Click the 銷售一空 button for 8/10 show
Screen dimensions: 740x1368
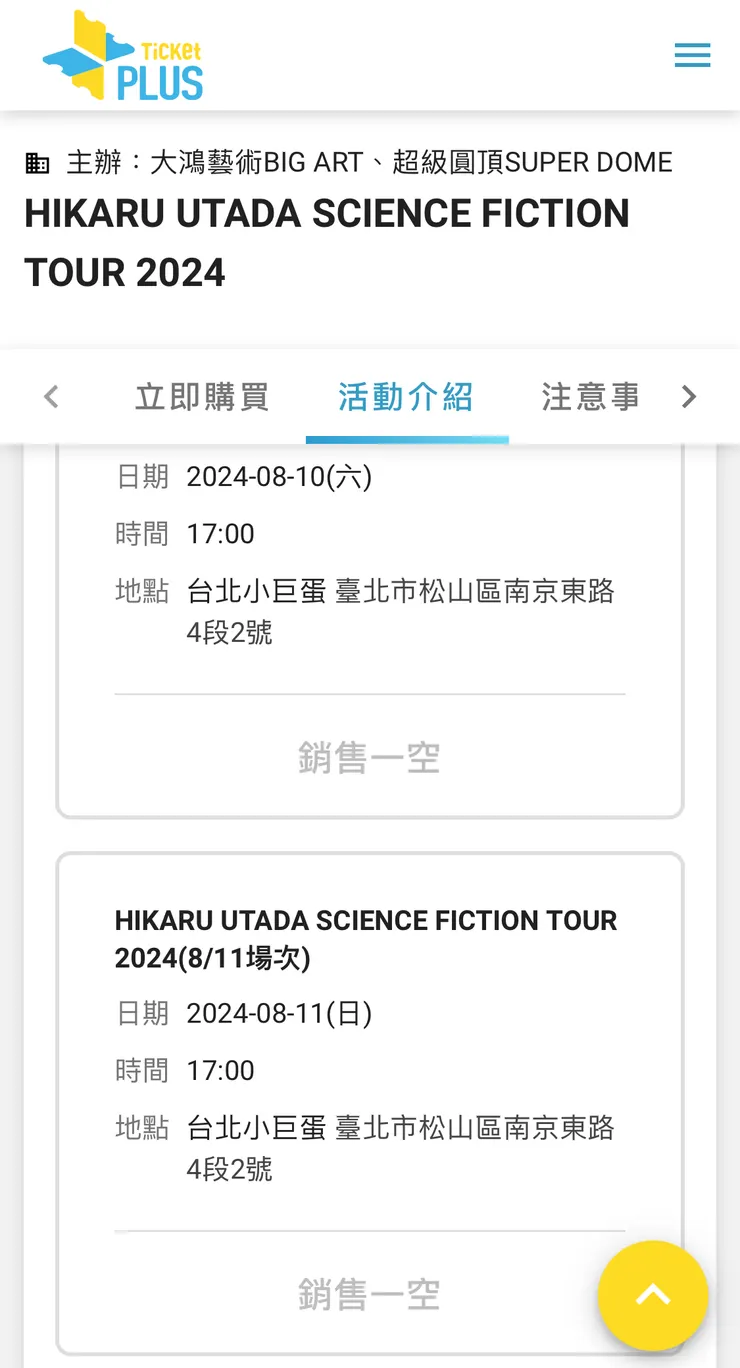click(369, 758)
